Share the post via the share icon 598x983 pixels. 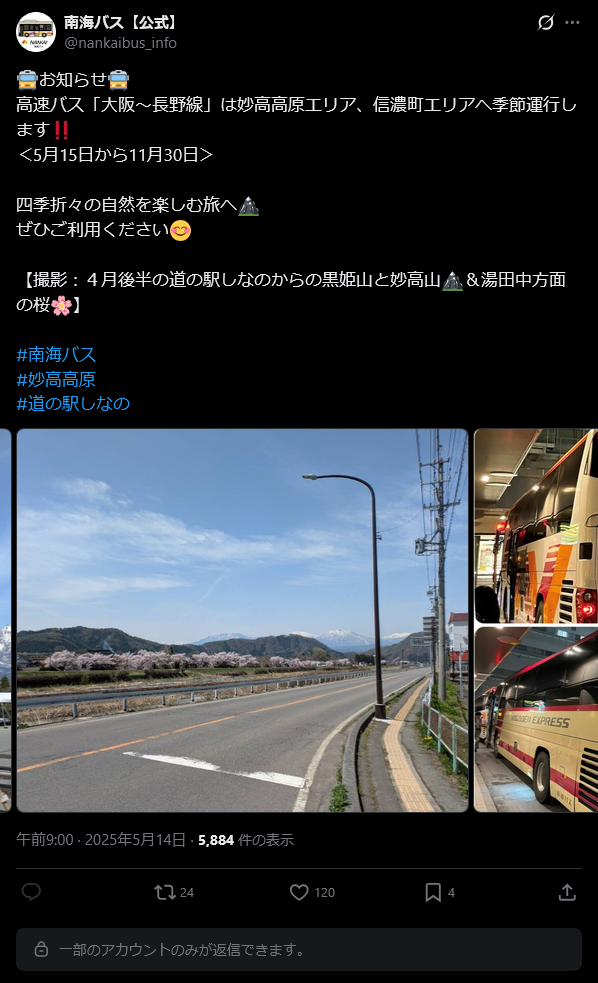tap(567, 892)
